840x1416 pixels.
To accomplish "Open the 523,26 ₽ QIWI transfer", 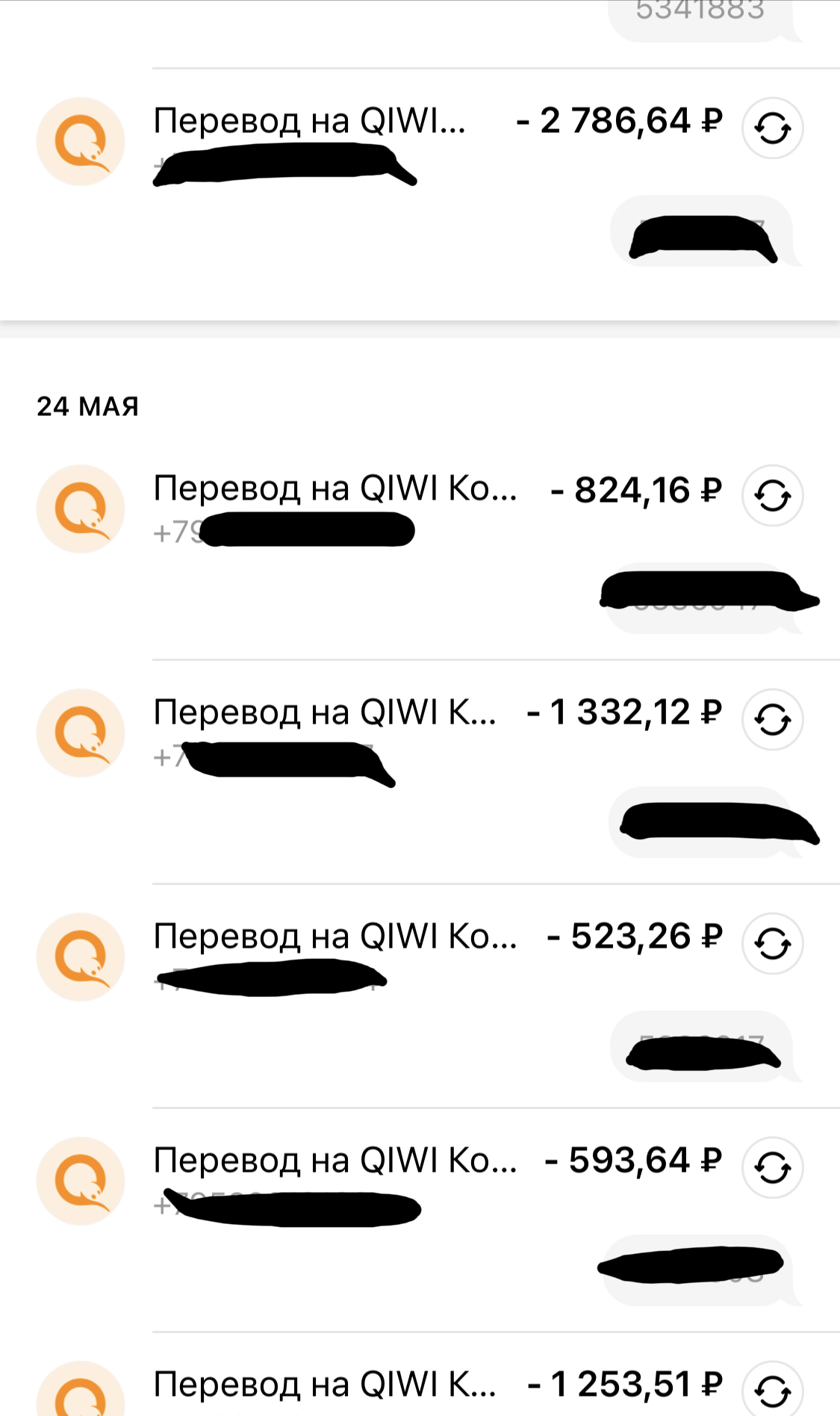I will [x=420, y=996].
